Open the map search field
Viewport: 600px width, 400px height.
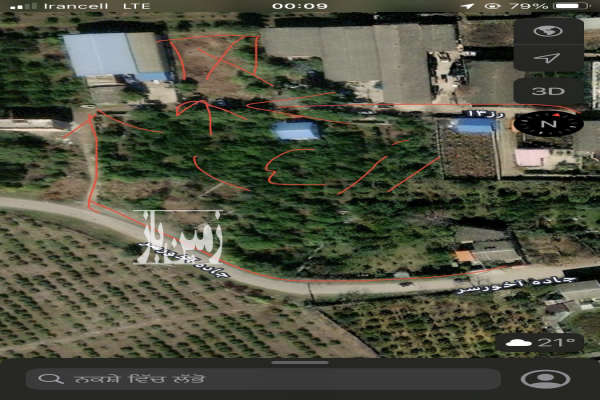[x=262, y=379]
